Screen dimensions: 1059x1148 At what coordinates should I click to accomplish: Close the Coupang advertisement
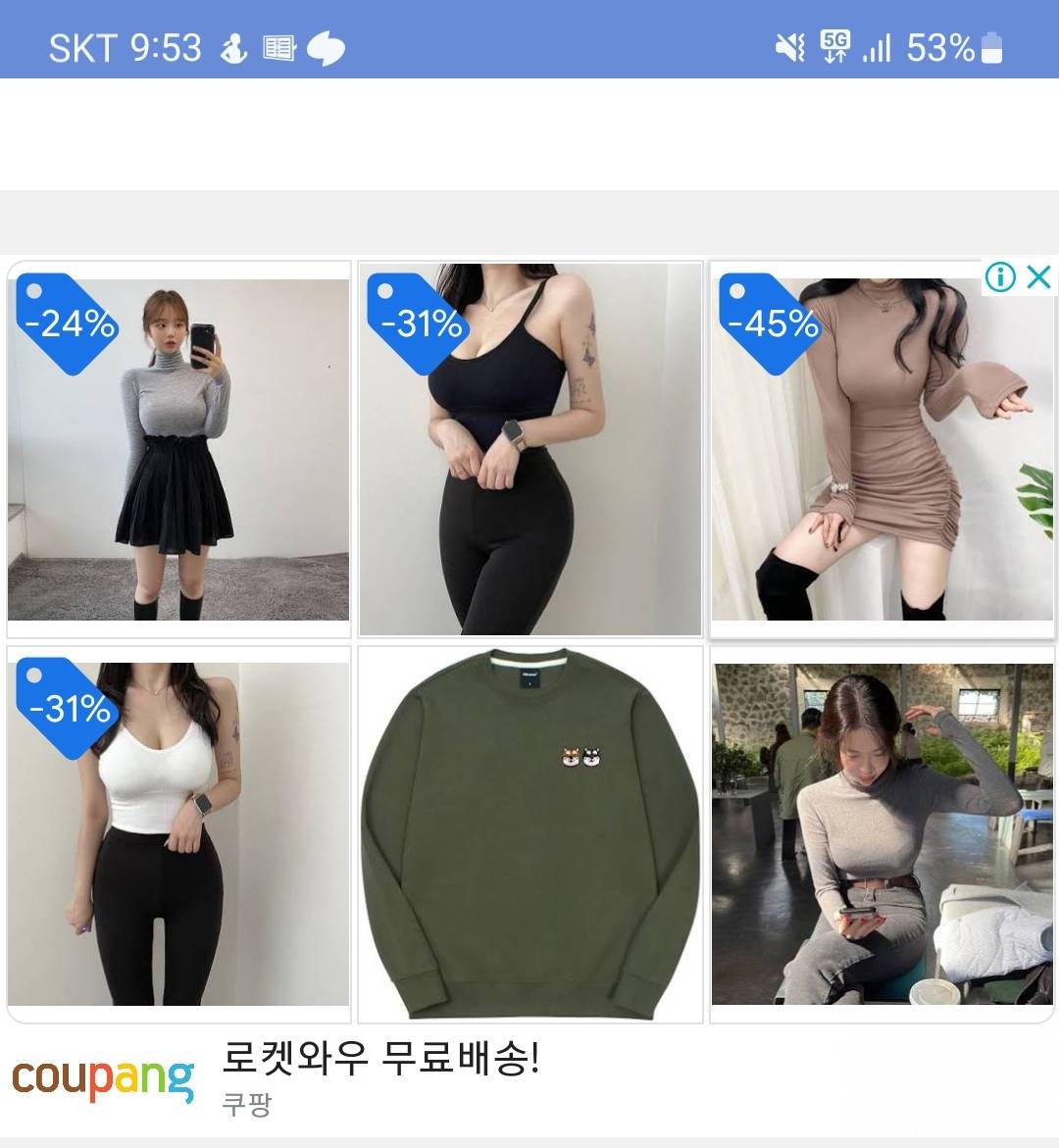[1039, 277]
